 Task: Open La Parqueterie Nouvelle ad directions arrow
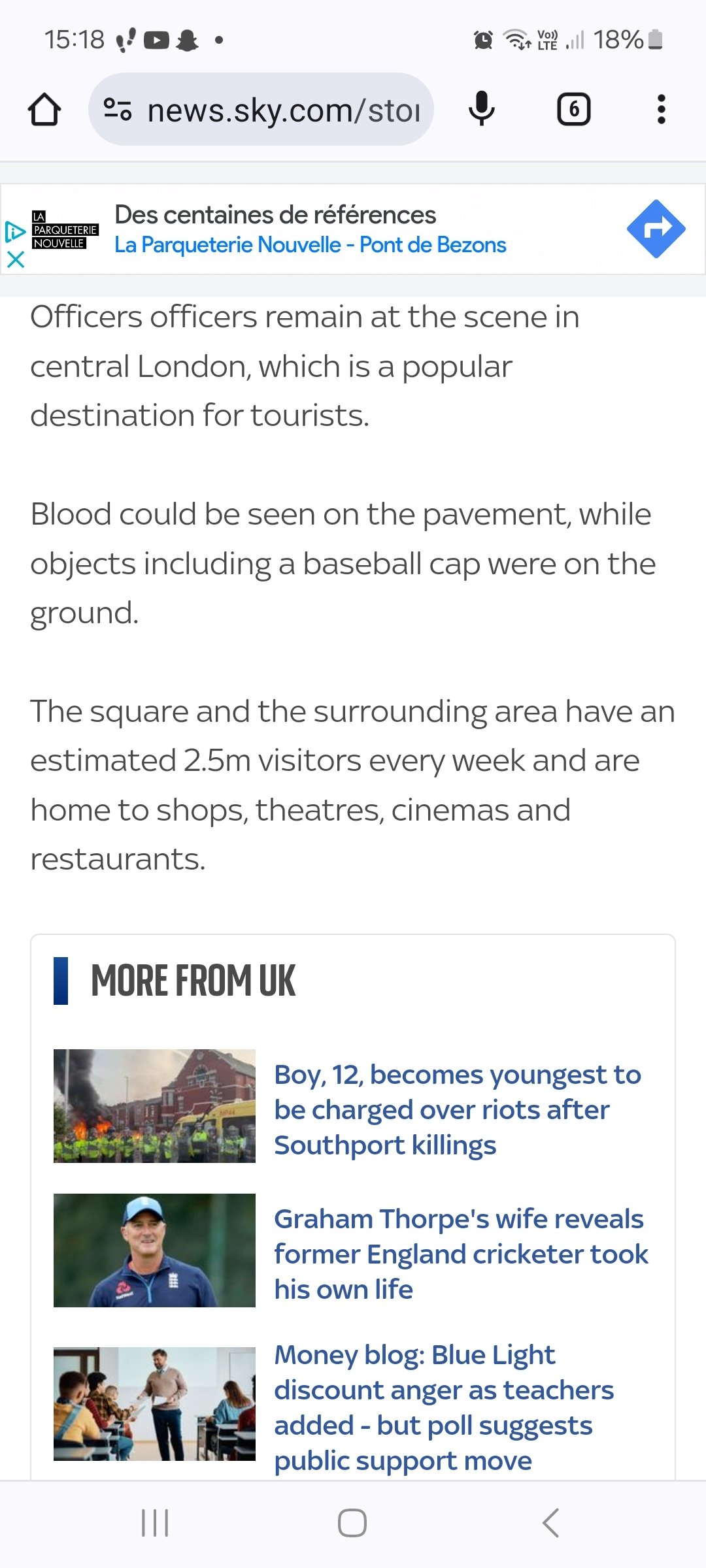[x=656, y=229]
